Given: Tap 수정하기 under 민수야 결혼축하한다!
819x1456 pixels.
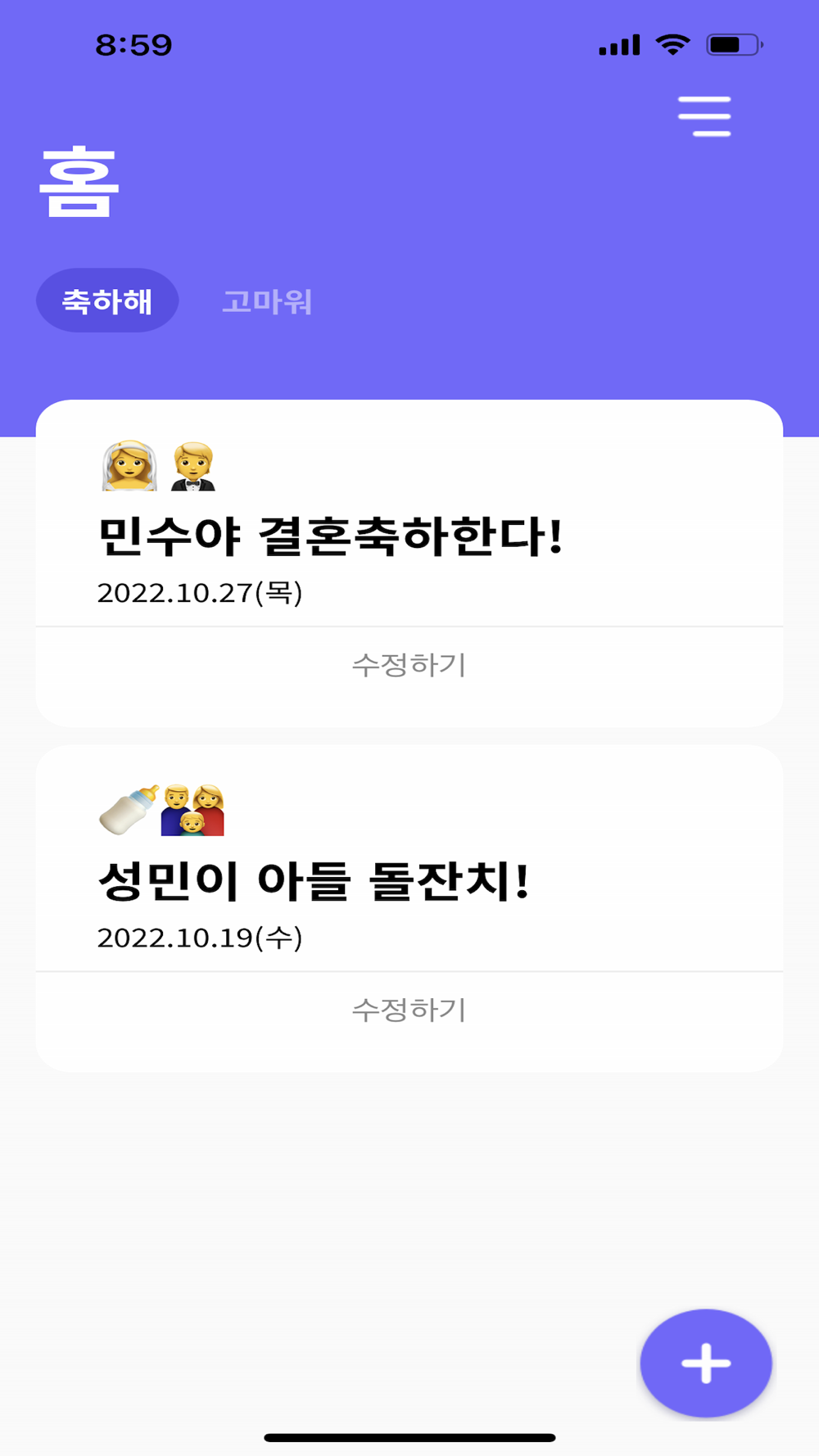Looking at the screenshot, I should coord(409,664).
